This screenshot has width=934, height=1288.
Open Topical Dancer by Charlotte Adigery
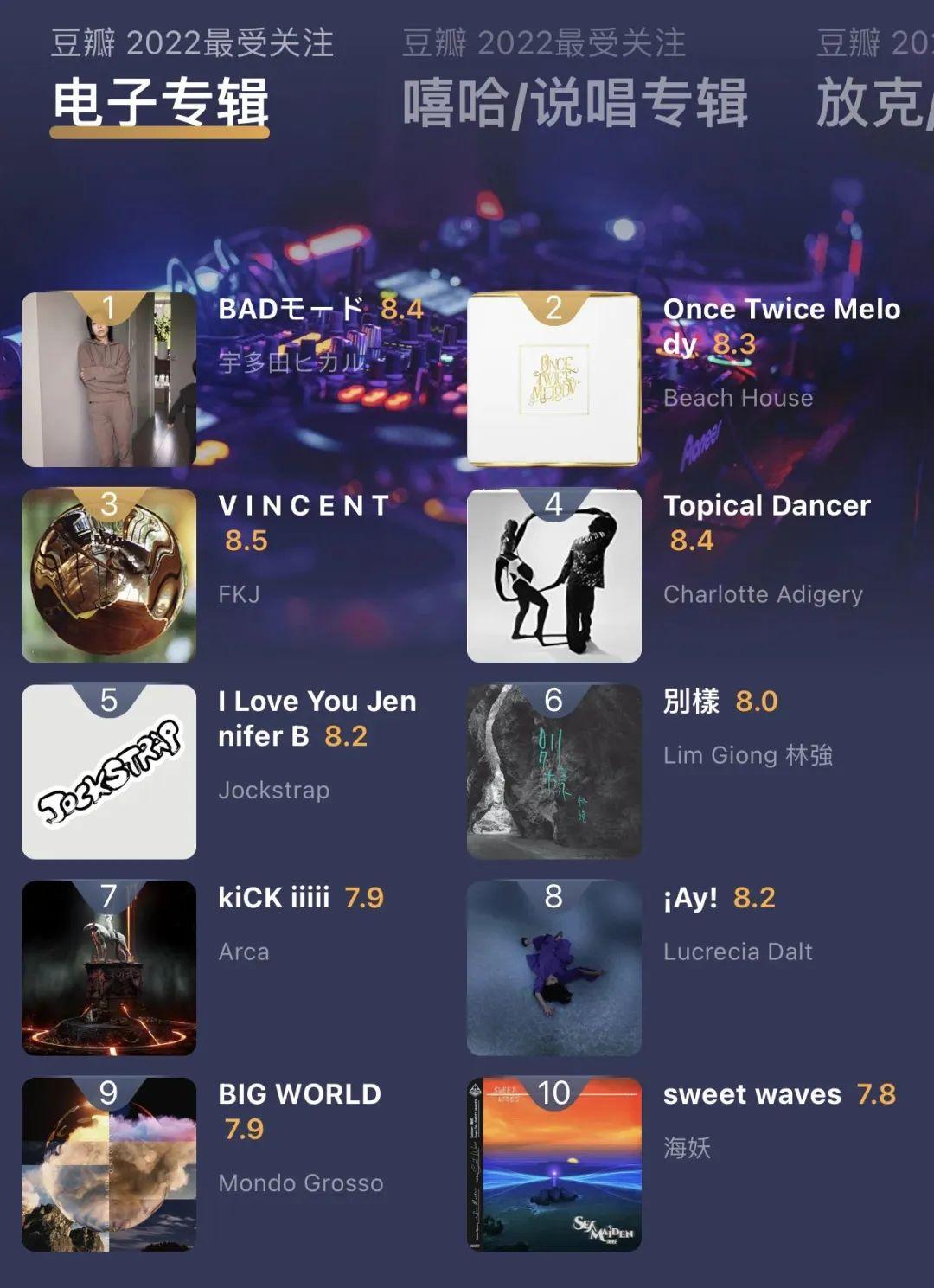554,576
